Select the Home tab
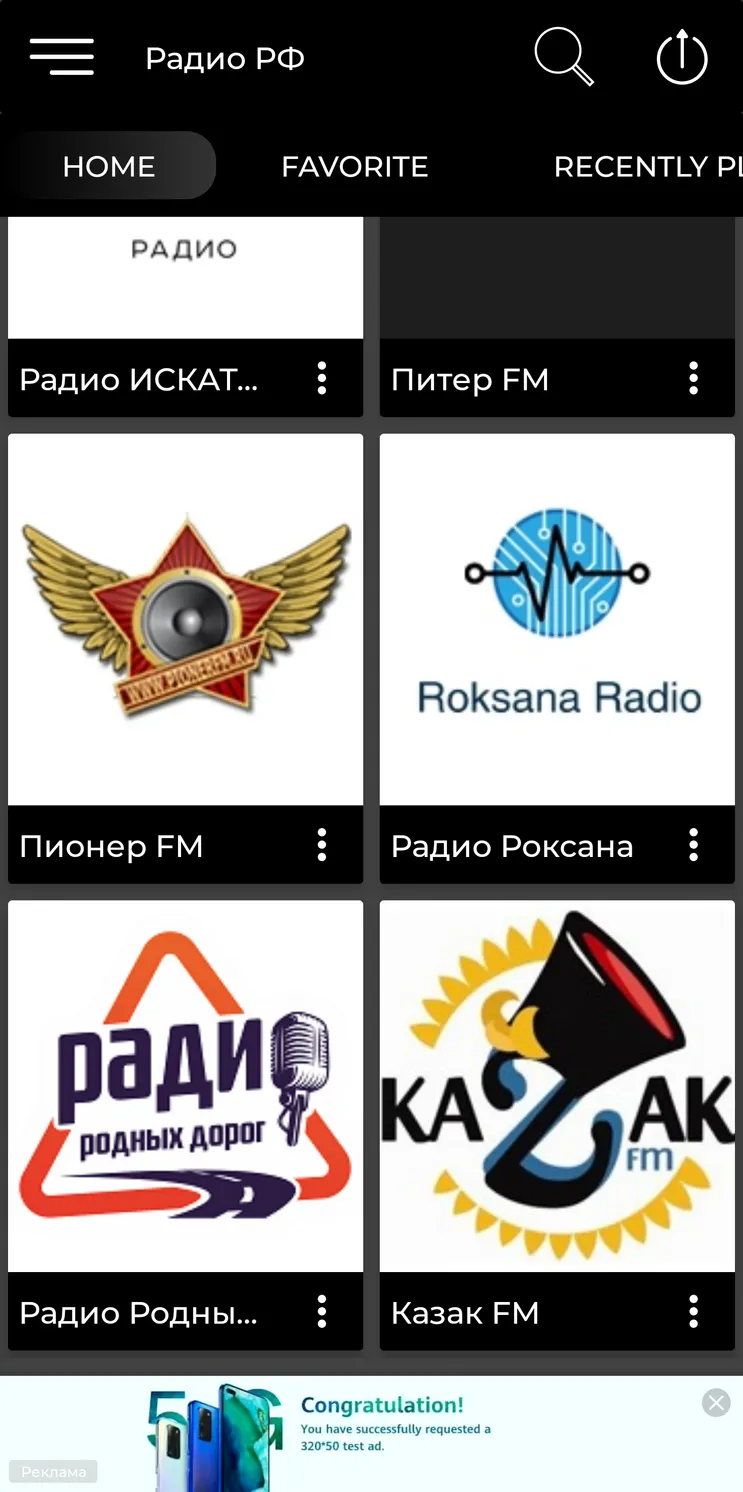Image resolution: width=743 pixels, height=1492 pixels. [x=109, y=166]
